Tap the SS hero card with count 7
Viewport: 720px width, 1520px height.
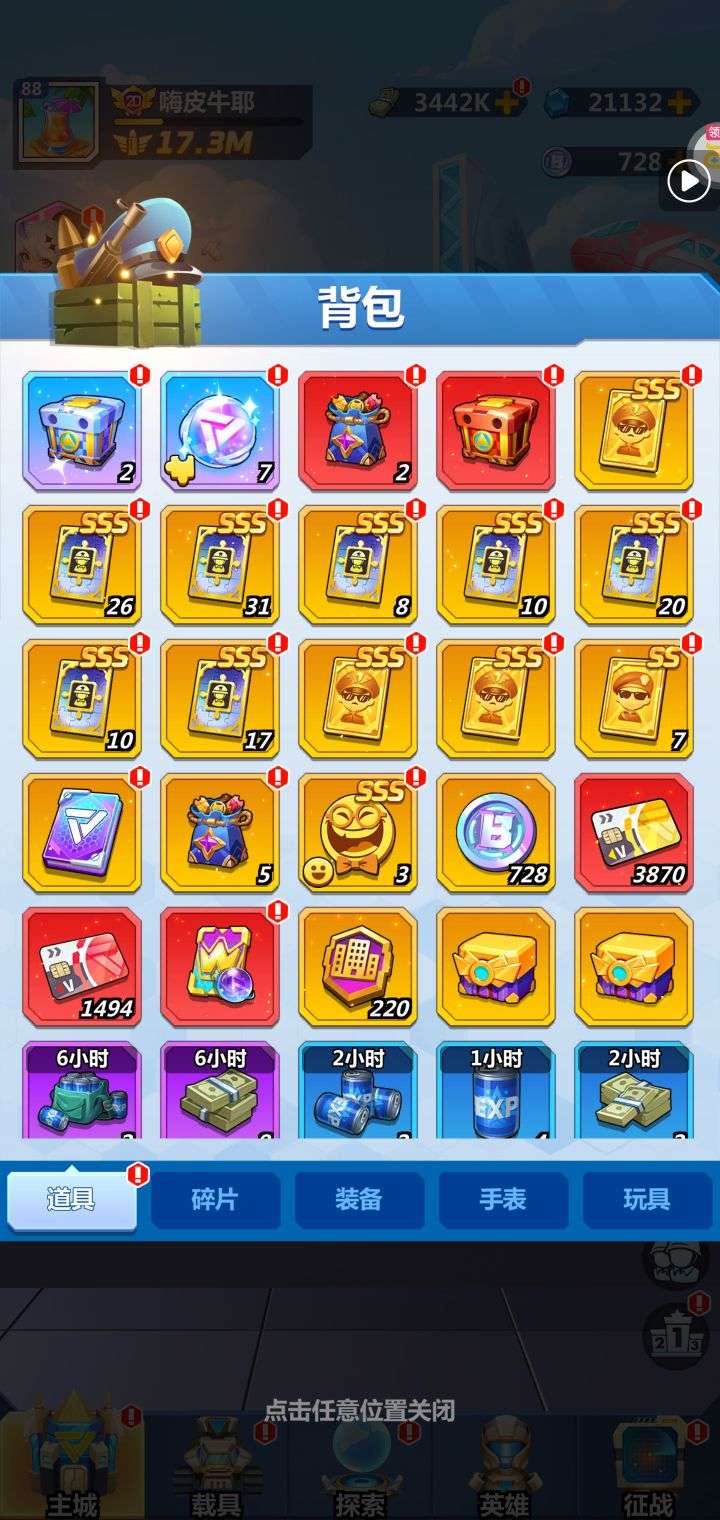(634, 699)
